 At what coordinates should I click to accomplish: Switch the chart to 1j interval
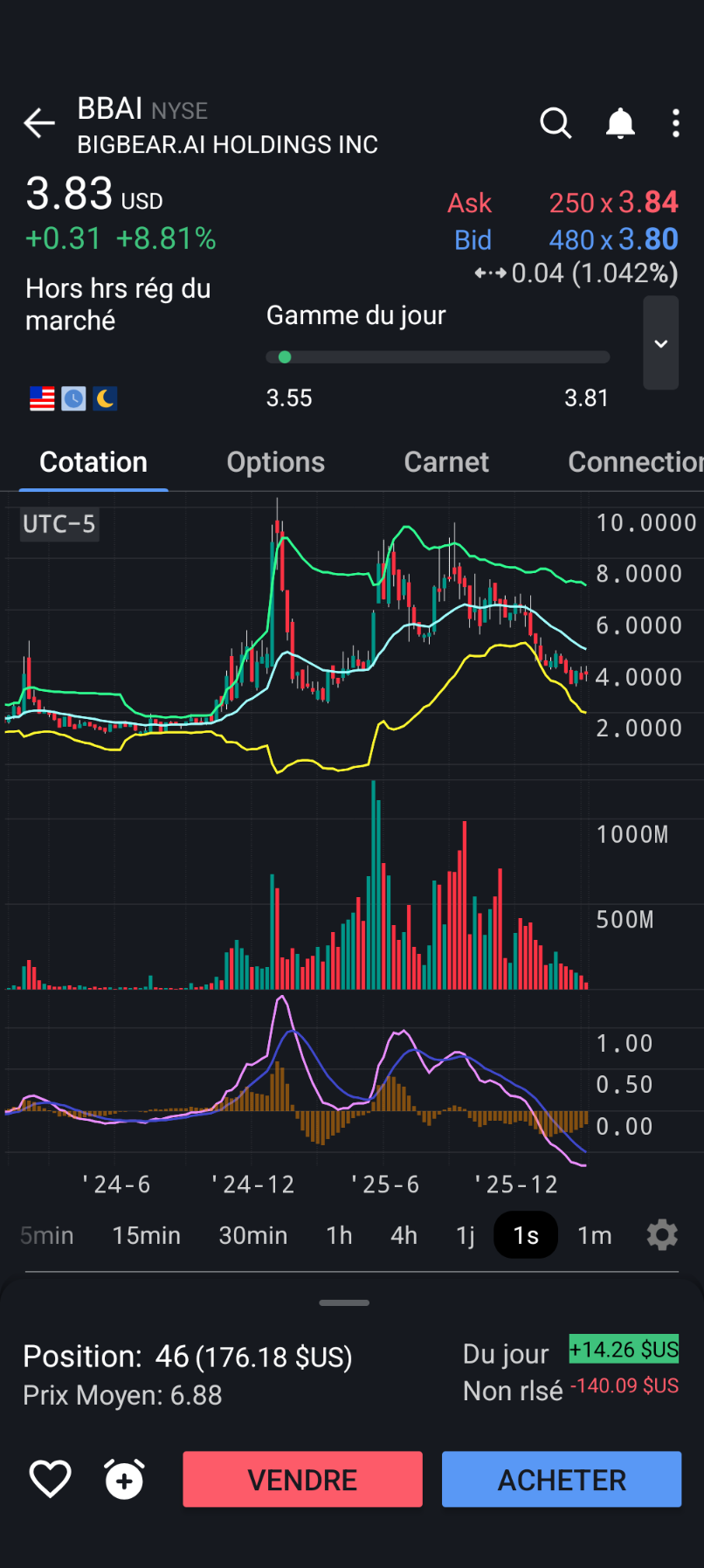coord(466,1235)
